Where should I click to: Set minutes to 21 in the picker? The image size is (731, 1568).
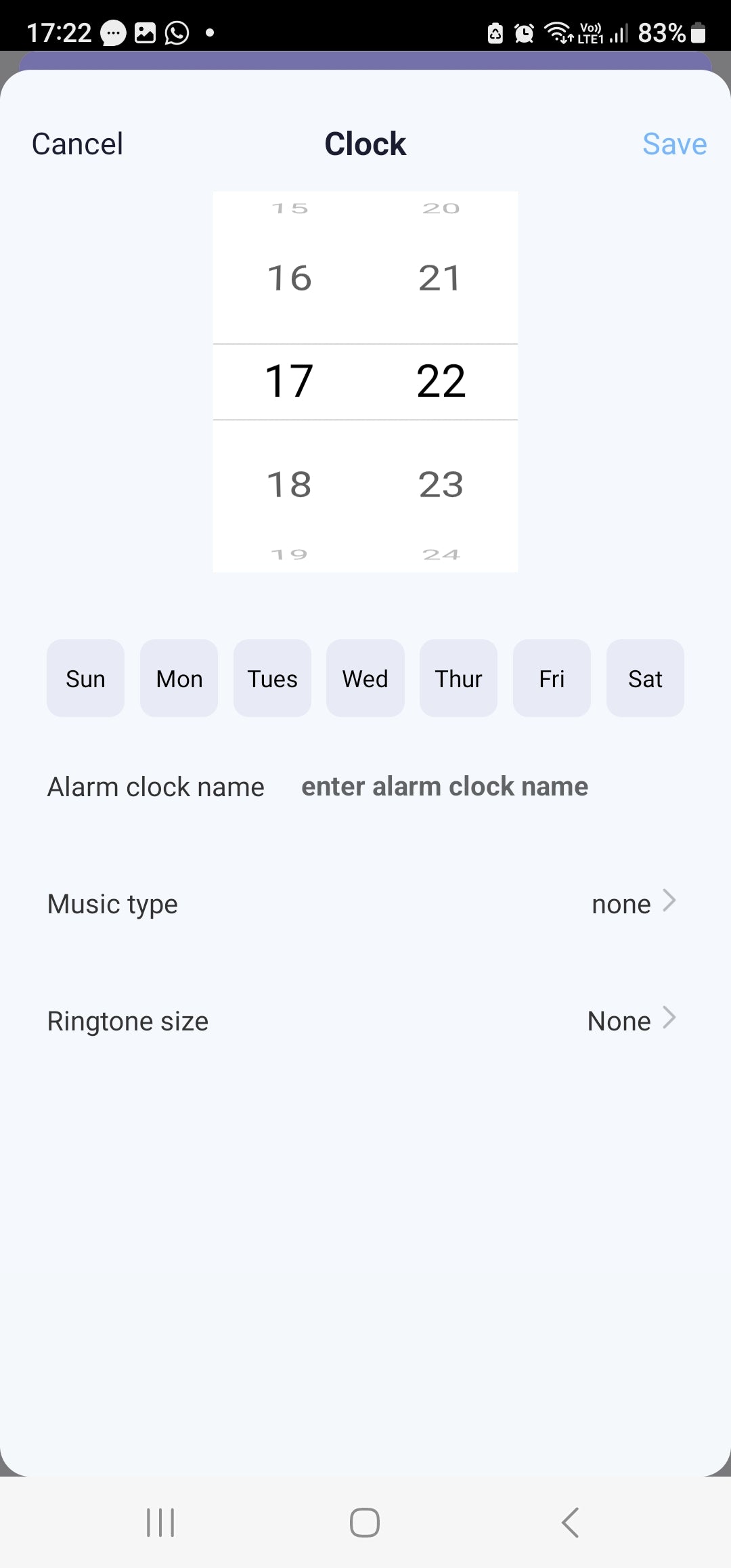(441, 278)
